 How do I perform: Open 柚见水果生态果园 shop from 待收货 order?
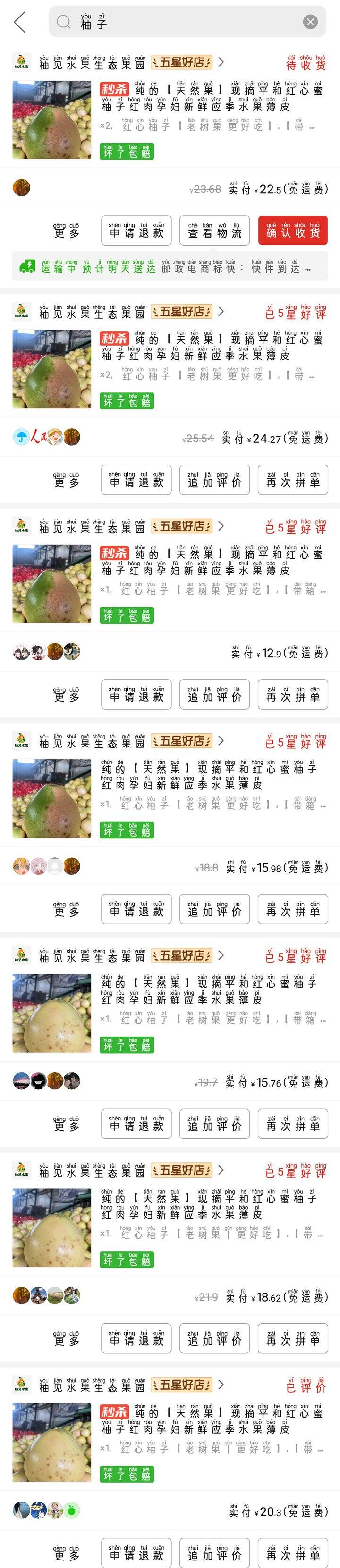(92, 63)
